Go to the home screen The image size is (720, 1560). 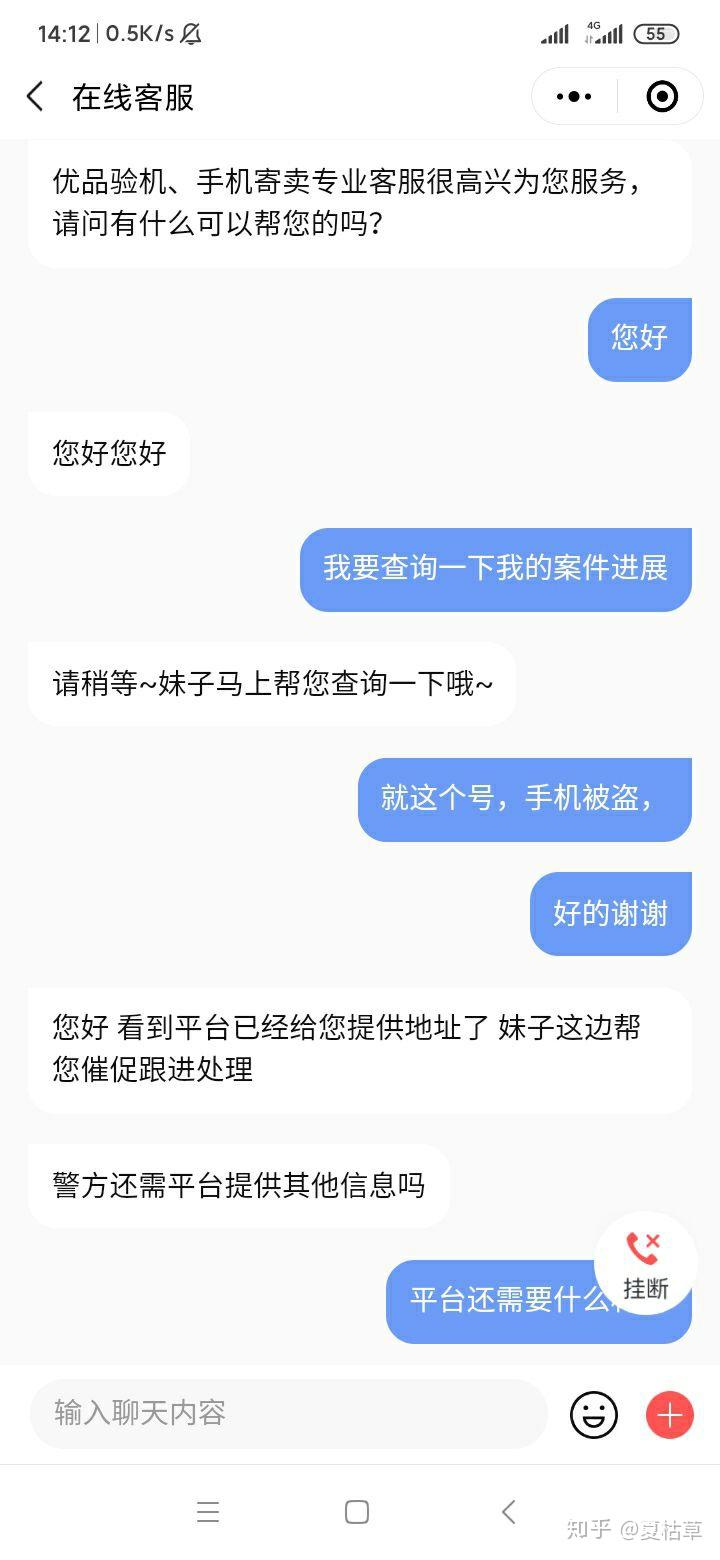(357, 1512)
